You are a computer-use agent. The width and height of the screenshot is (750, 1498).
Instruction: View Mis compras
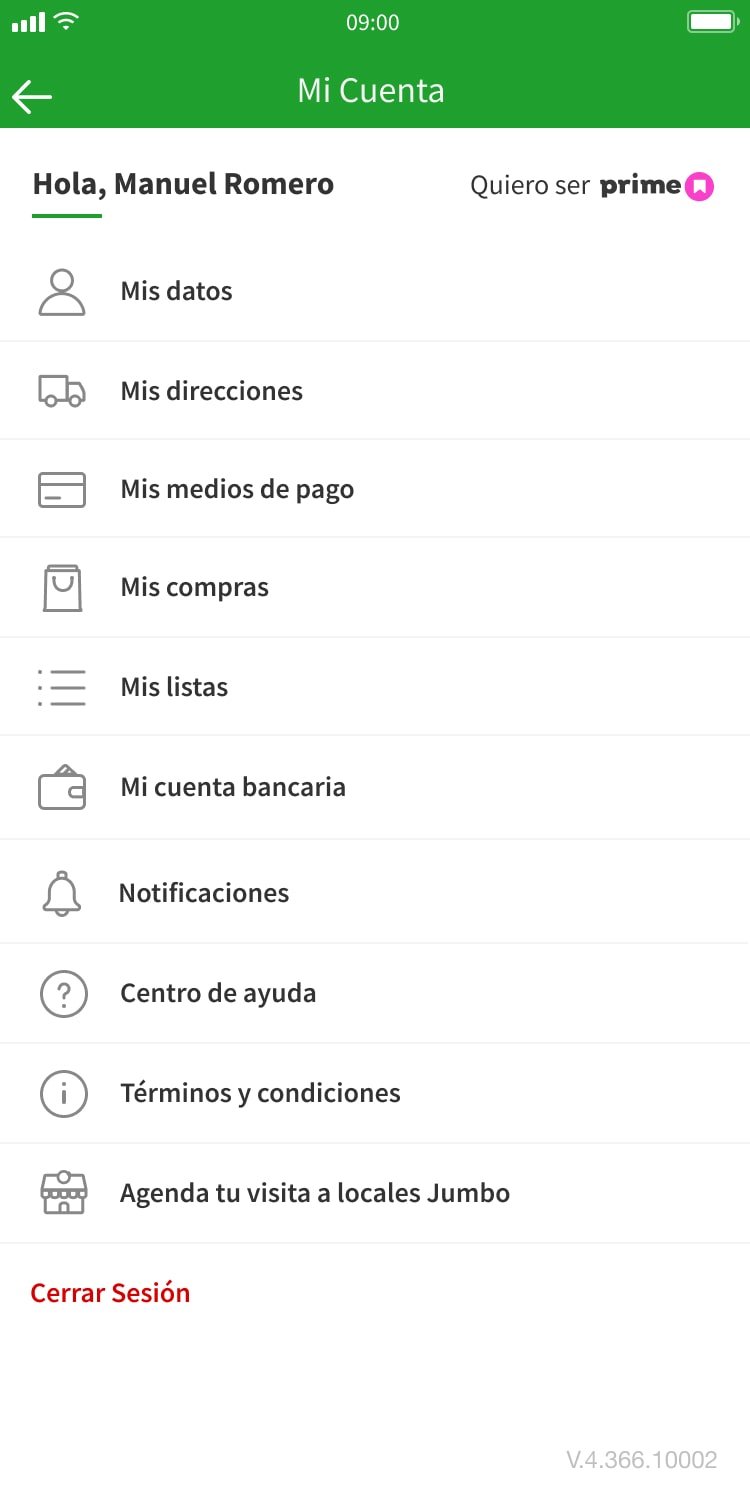tap(194, 587)
